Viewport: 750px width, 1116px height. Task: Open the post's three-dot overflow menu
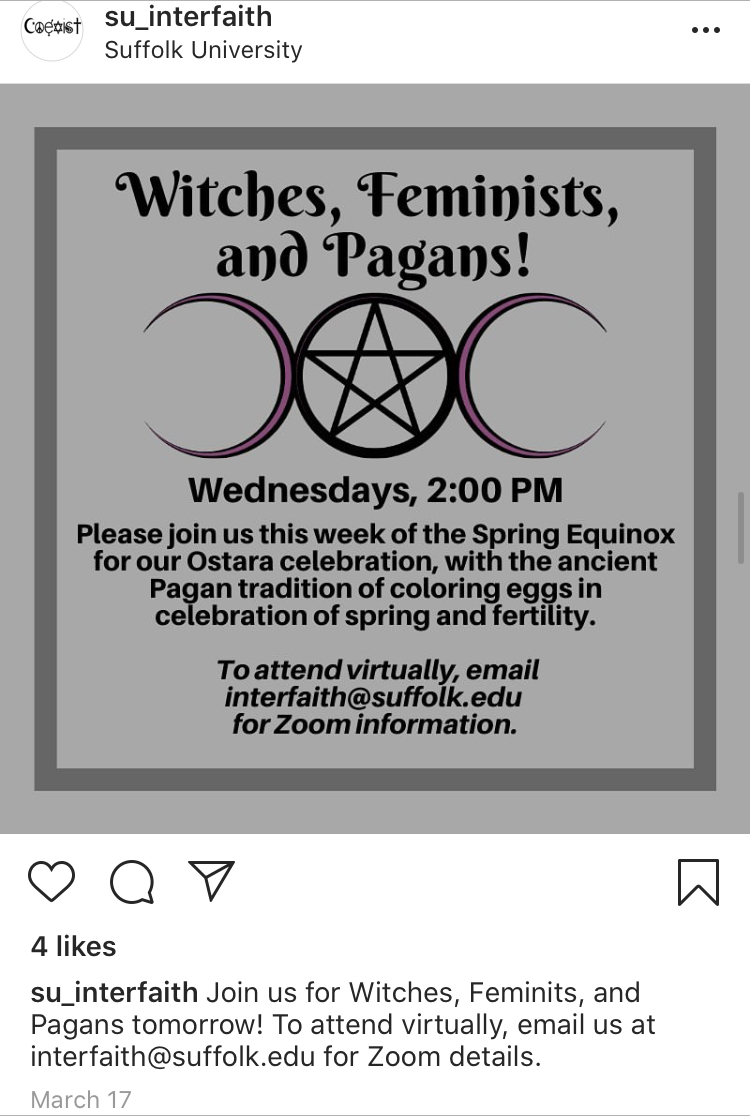point(705,30)
